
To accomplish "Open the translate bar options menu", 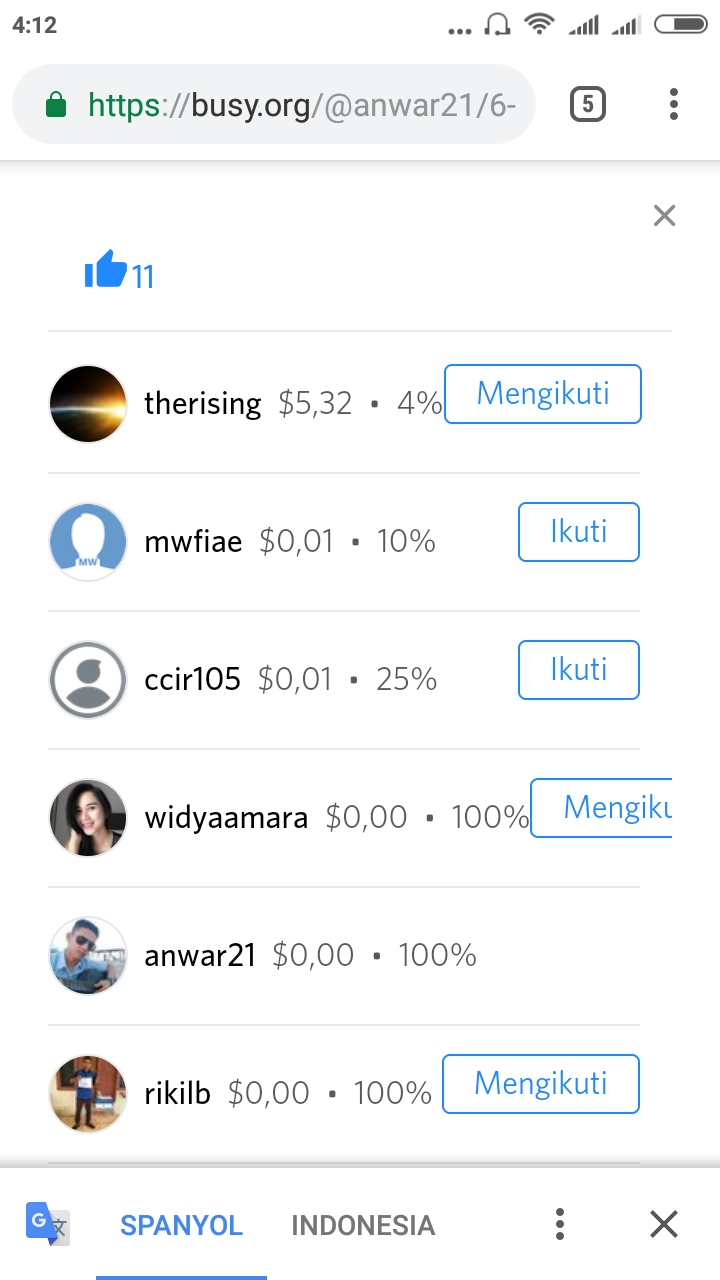I will (559, 1224).
